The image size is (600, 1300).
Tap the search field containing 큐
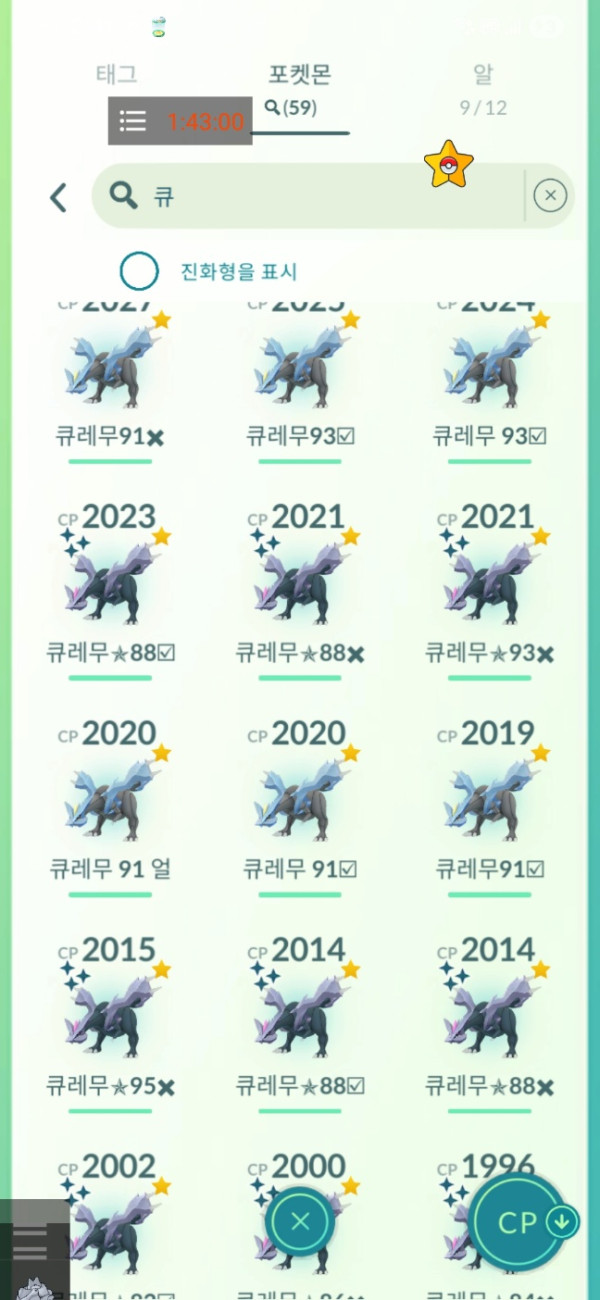click(310, 196)
